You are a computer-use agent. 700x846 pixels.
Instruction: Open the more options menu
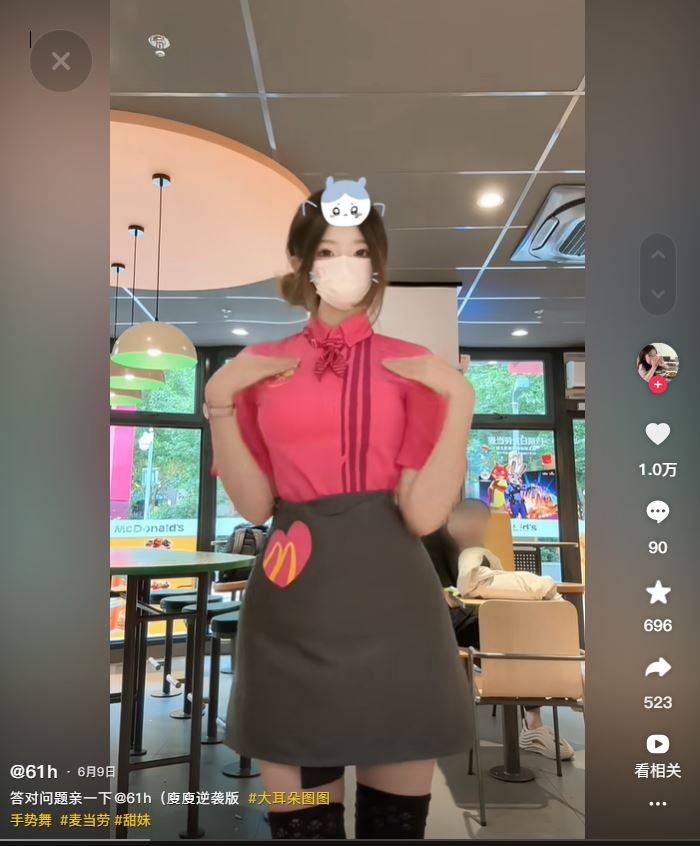[657, 804]
